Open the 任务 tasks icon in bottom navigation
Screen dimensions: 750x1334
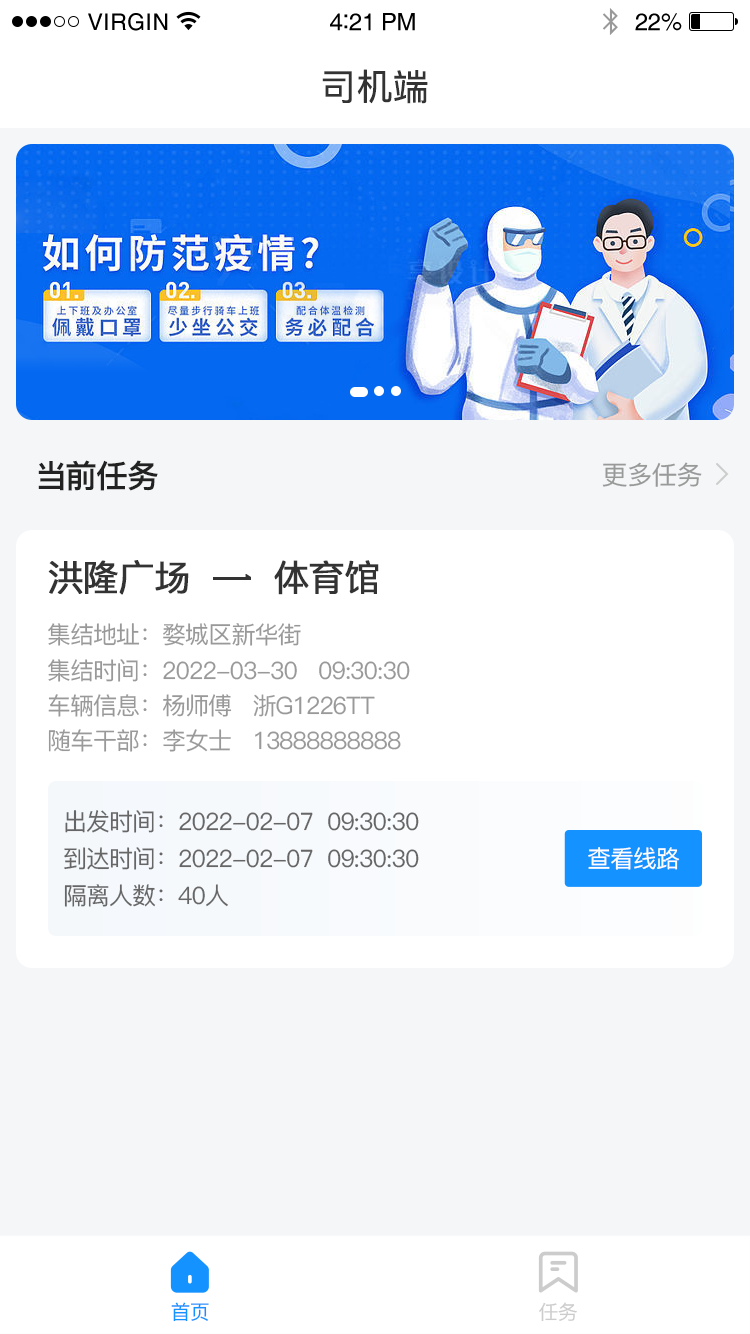[x=557, y=1273]
